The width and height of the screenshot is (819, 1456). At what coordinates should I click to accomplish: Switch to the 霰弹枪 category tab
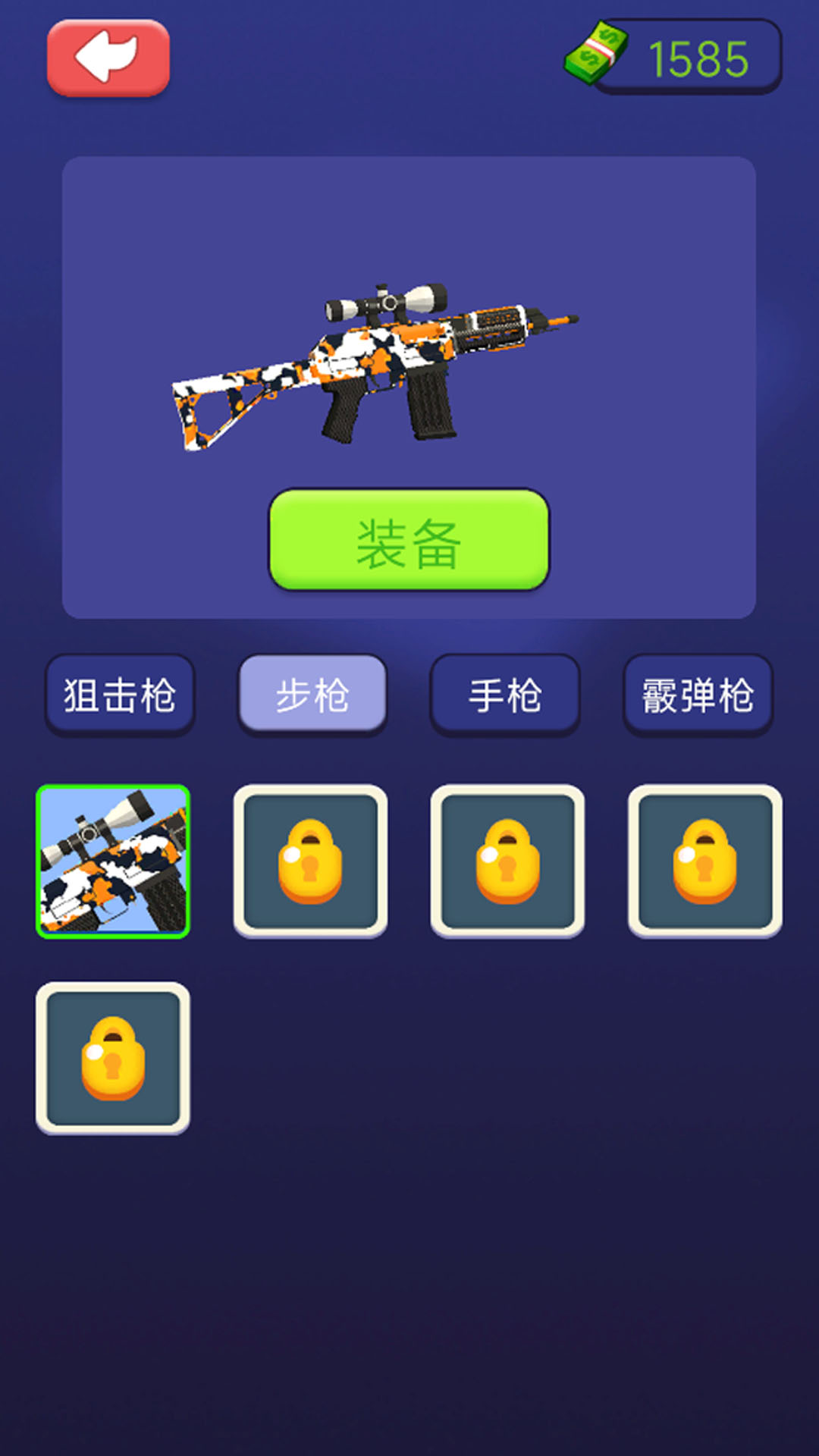coord(698,695)
